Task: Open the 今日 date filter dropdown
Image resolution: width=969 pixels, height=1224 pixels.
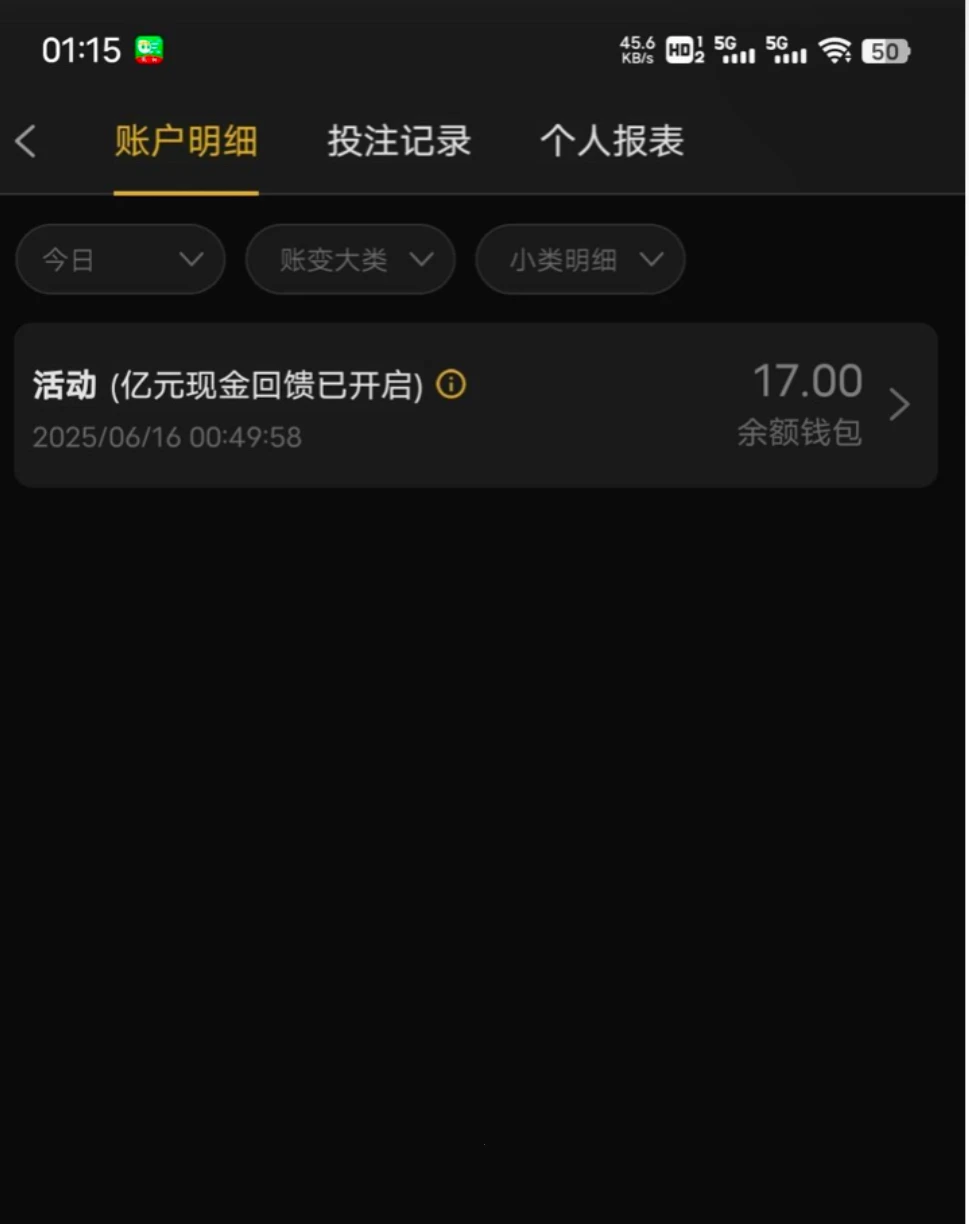Action: coord(120,259)
